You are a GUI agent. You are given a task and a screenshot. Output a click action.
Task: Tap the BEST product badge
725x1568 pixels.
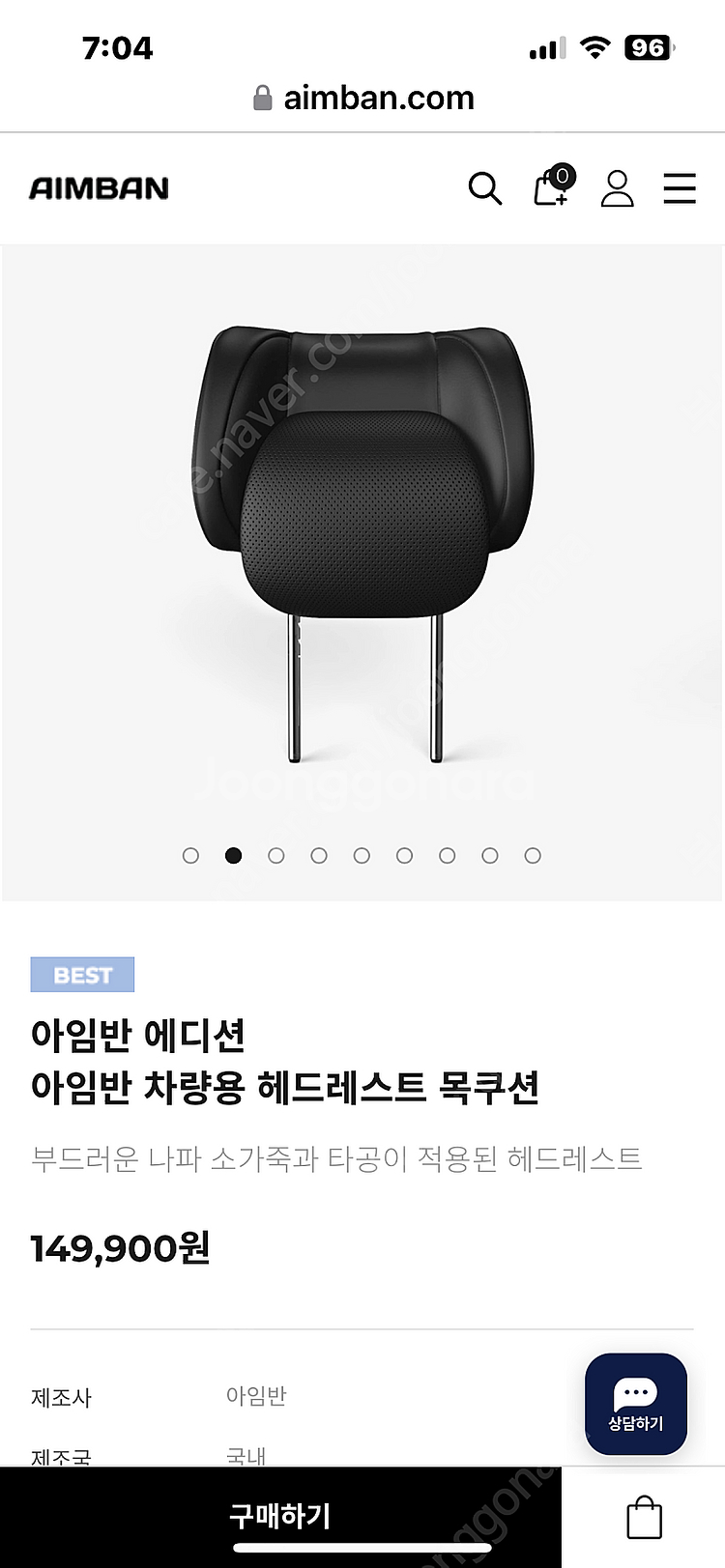coord(82,974)
